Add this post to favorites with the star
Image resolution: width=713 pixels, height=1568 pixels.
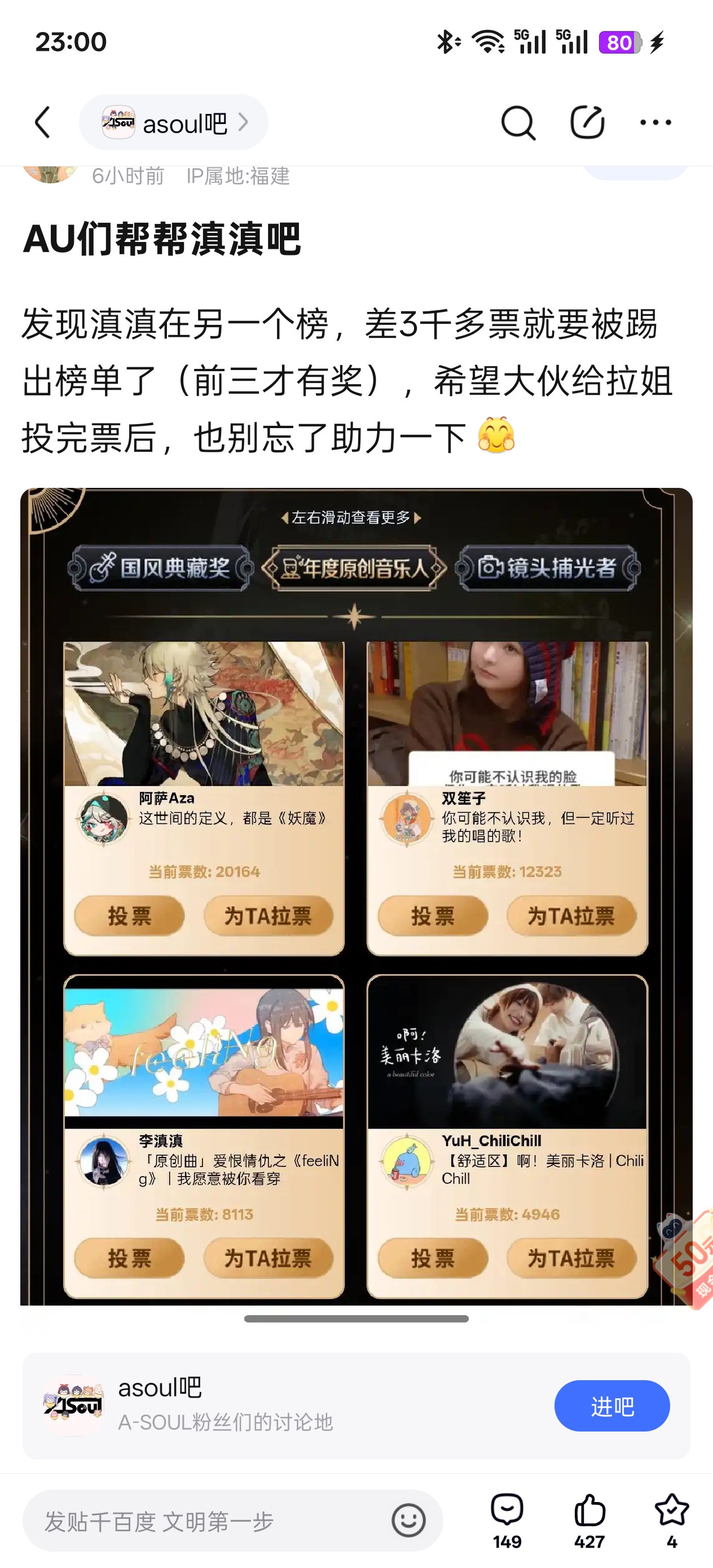click(671, 1520)
